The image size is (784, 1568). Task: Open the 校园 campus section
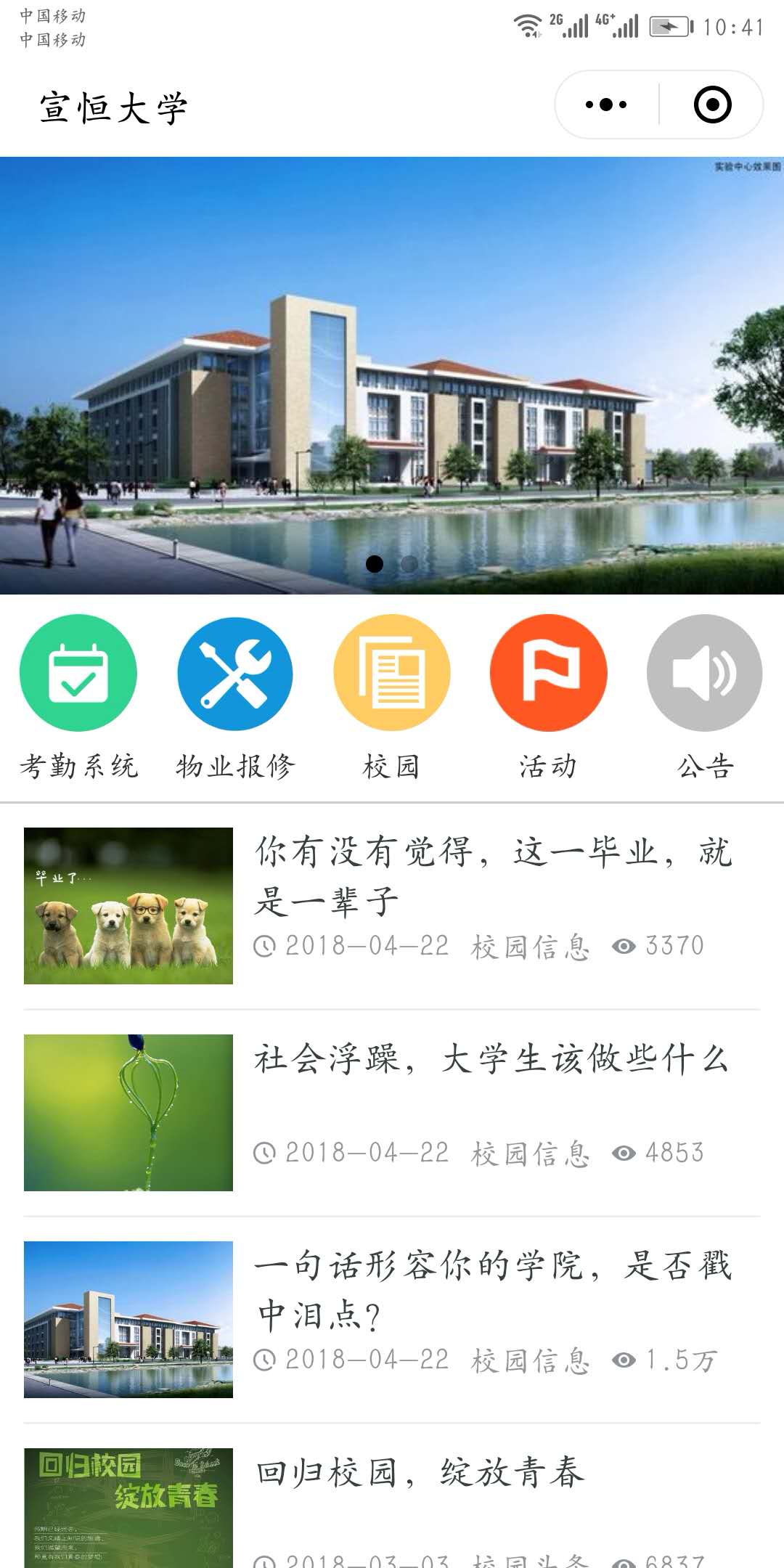[392, 697]
